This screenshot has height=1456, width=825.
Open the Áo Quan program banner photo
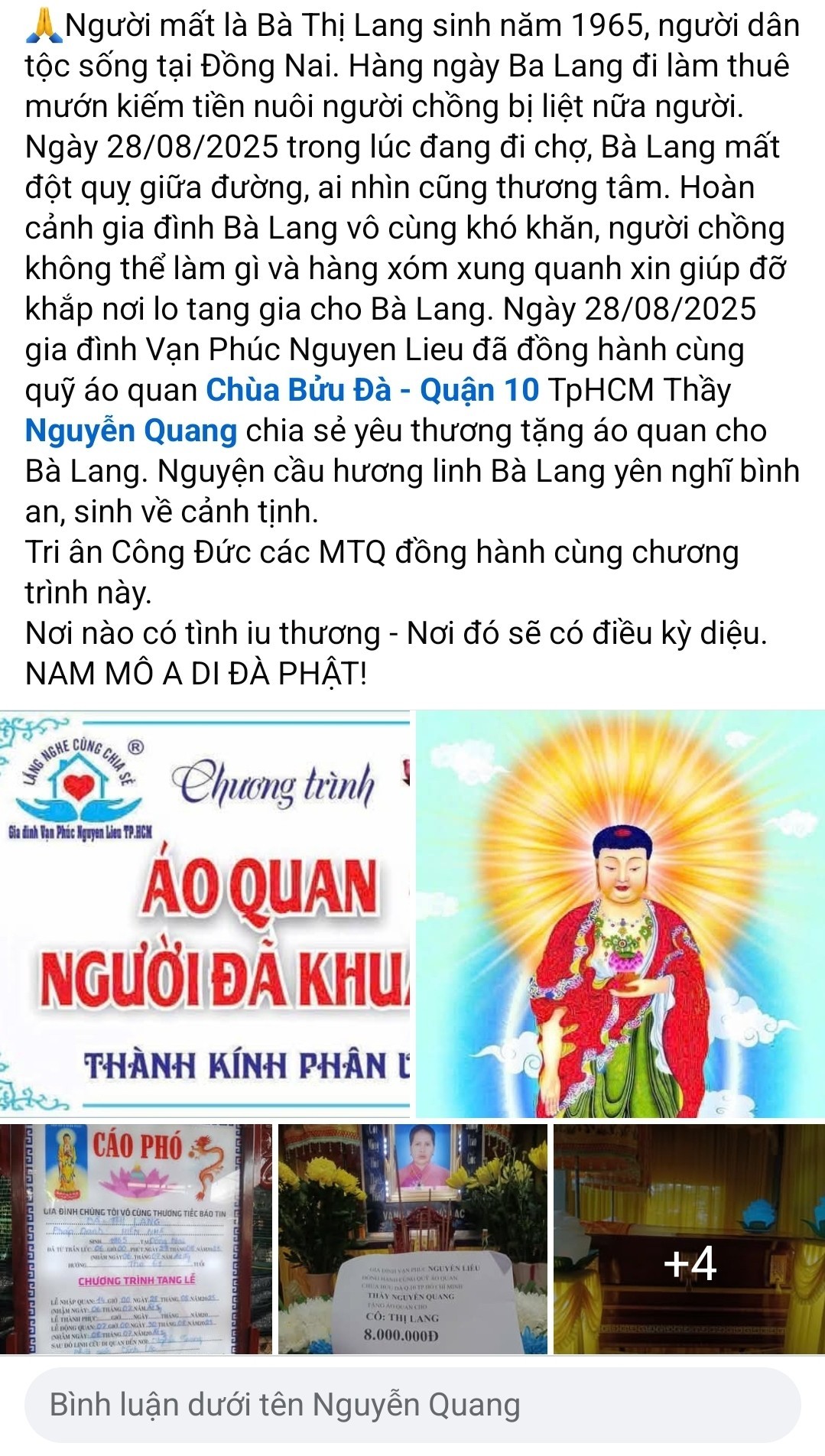[x=205, y=914]
